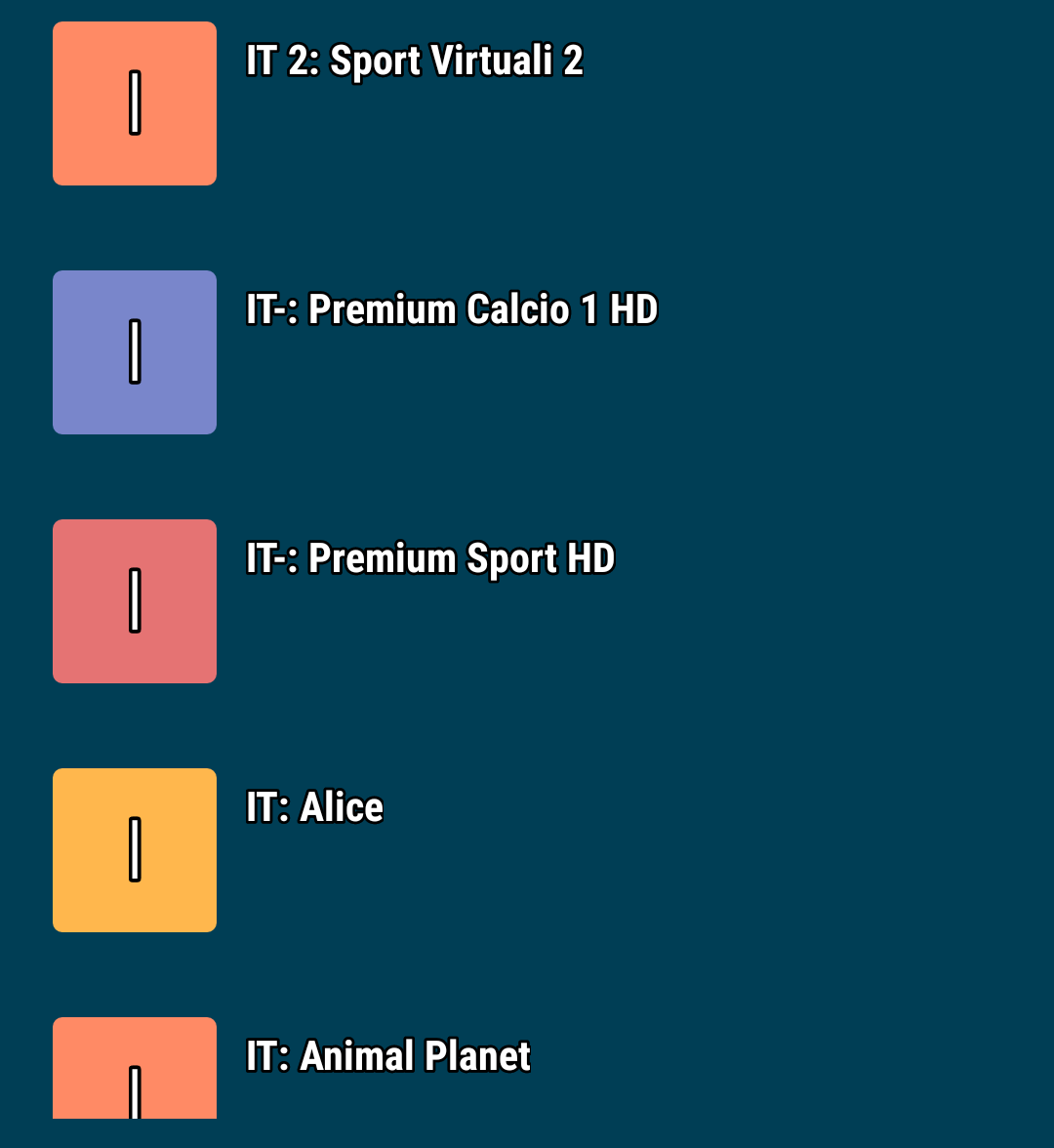The width and height of the screenshot is (1054, 1148).
Task: Open the IT 2: Sport Virtuali 2 channel
Action: point(415,61)
